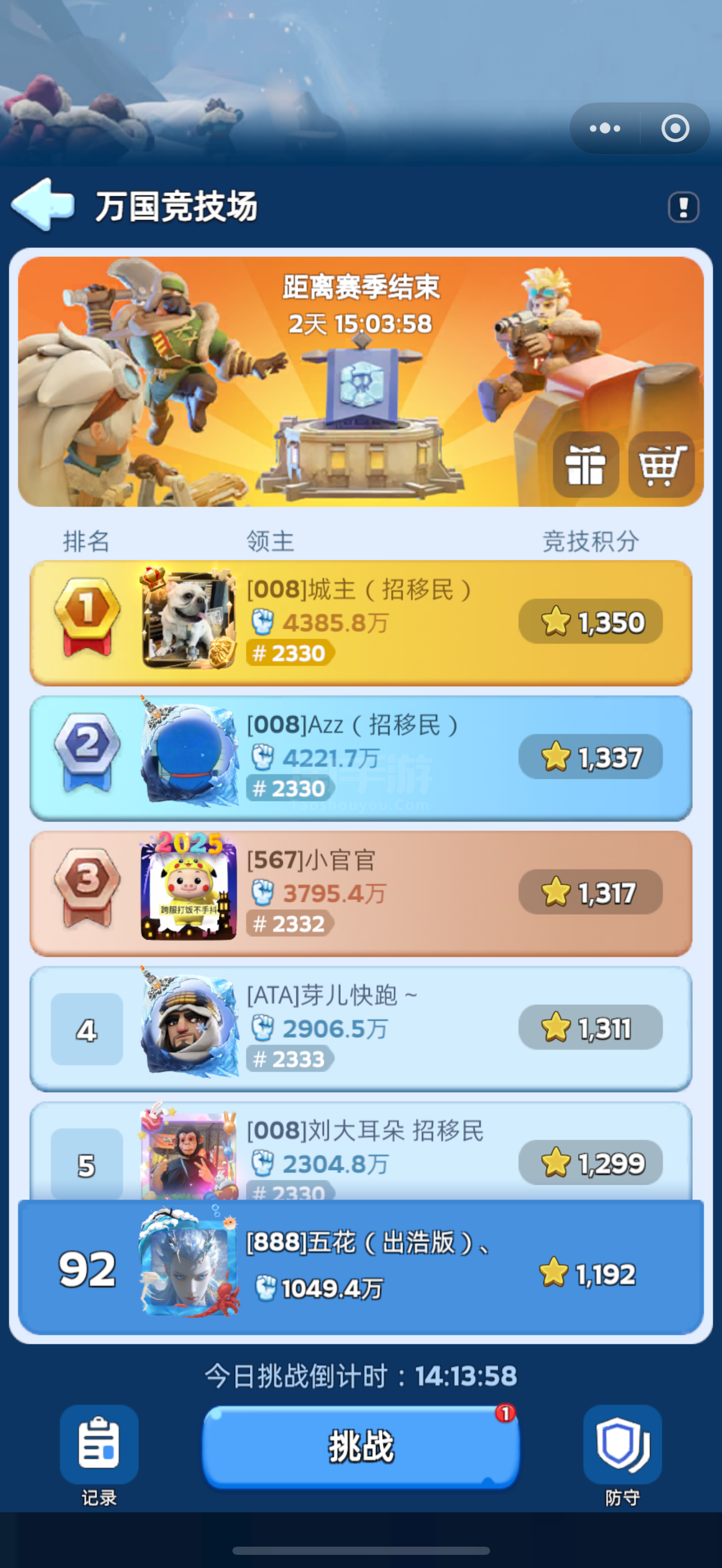The image size is (722, 1568).
Task: View rank 1 lord [008]城主（招移民）
Action: click(x=360, y=622)
